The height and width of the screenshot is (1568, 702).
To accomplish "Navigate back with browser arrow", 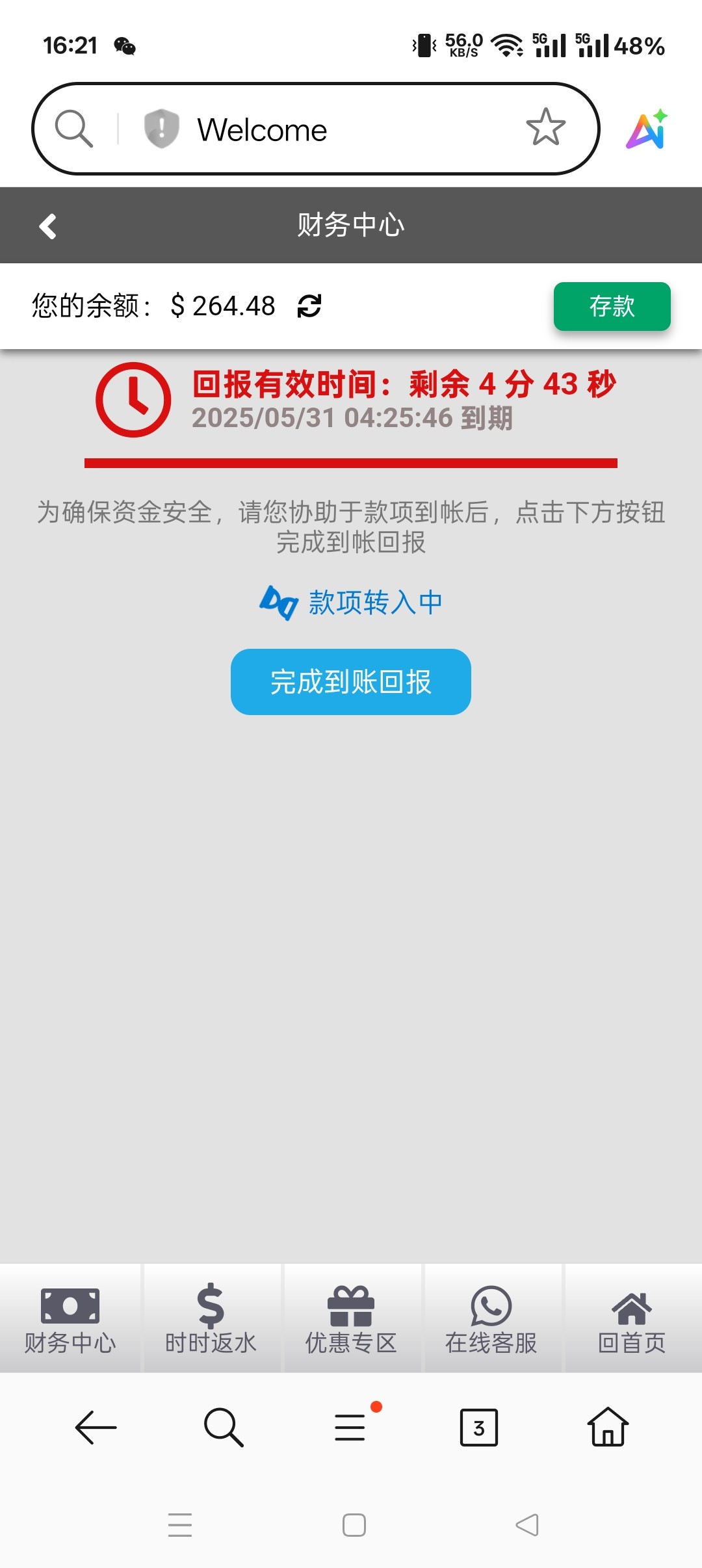I will (96, 1428).
